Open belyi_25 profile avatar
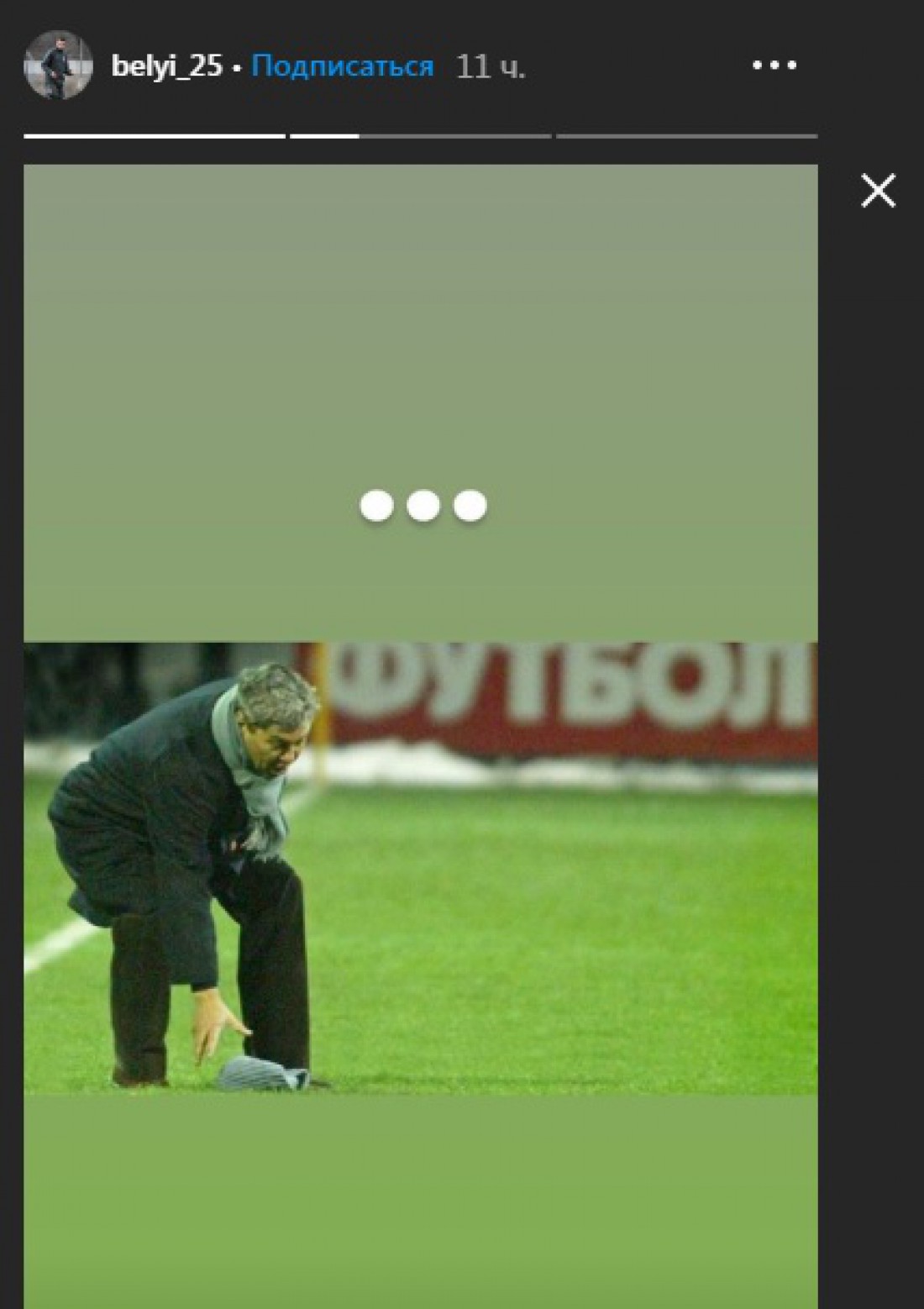 pos(58,66)
